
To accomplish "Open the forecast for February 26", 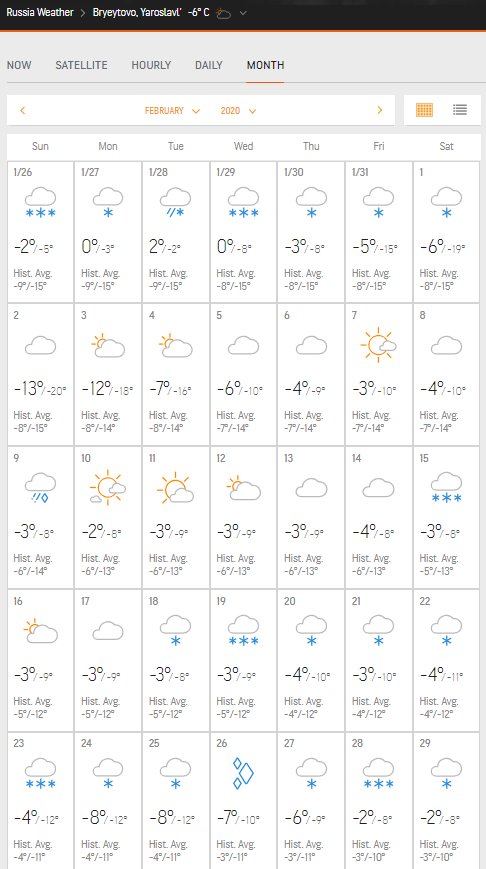I will point(243,801).
